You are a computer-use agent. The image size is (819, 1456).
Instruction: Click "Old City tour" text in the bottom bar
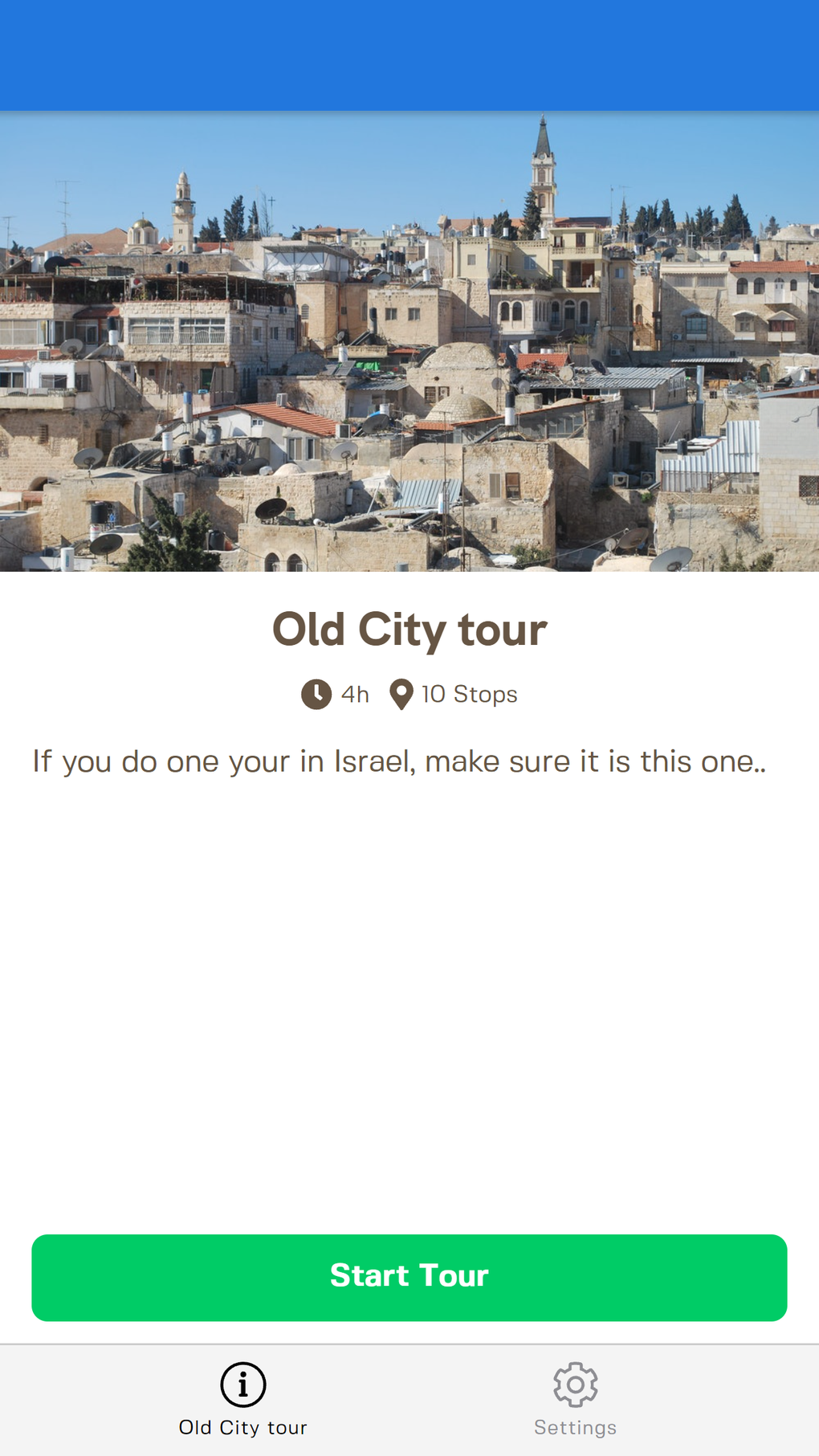tap(242, 1427)
